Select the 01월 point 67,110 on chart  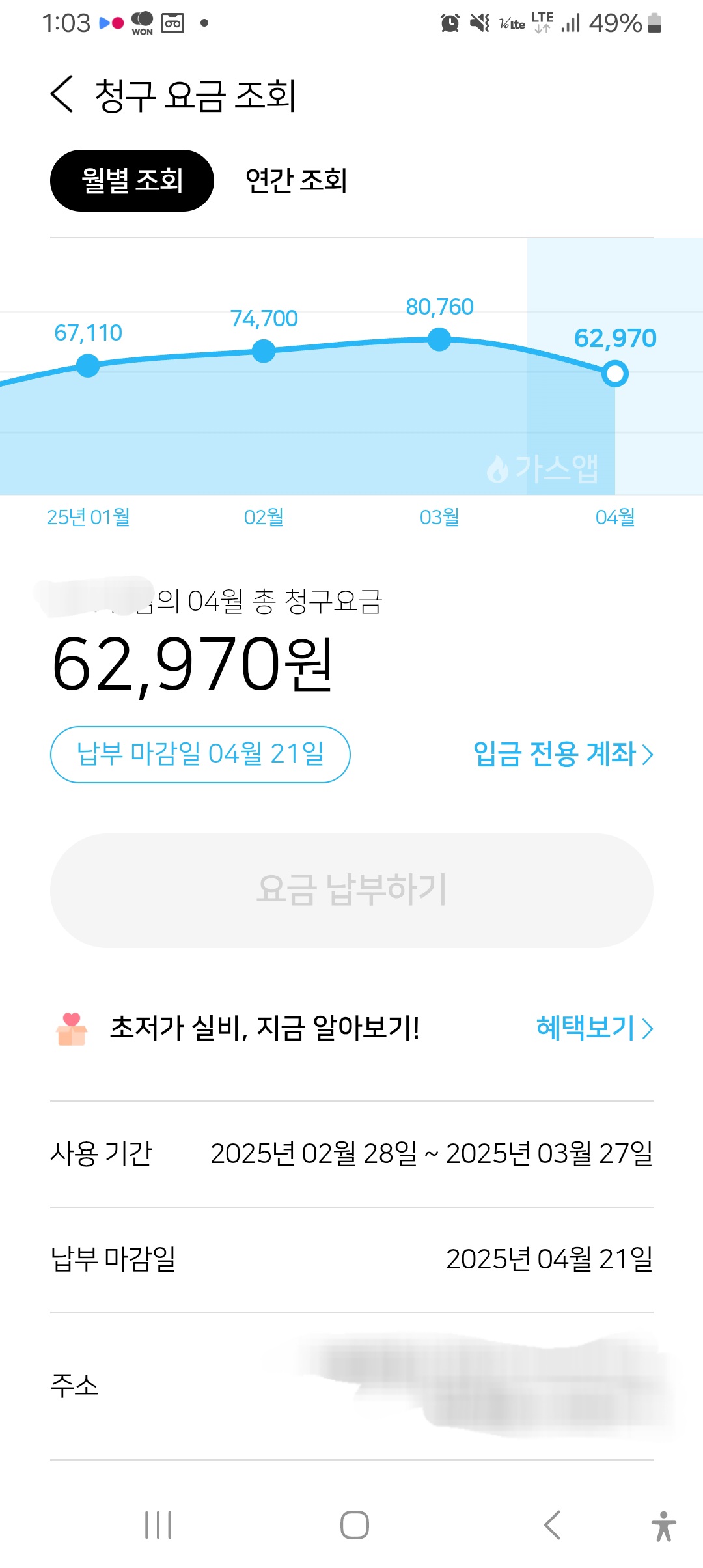(88, 365)
